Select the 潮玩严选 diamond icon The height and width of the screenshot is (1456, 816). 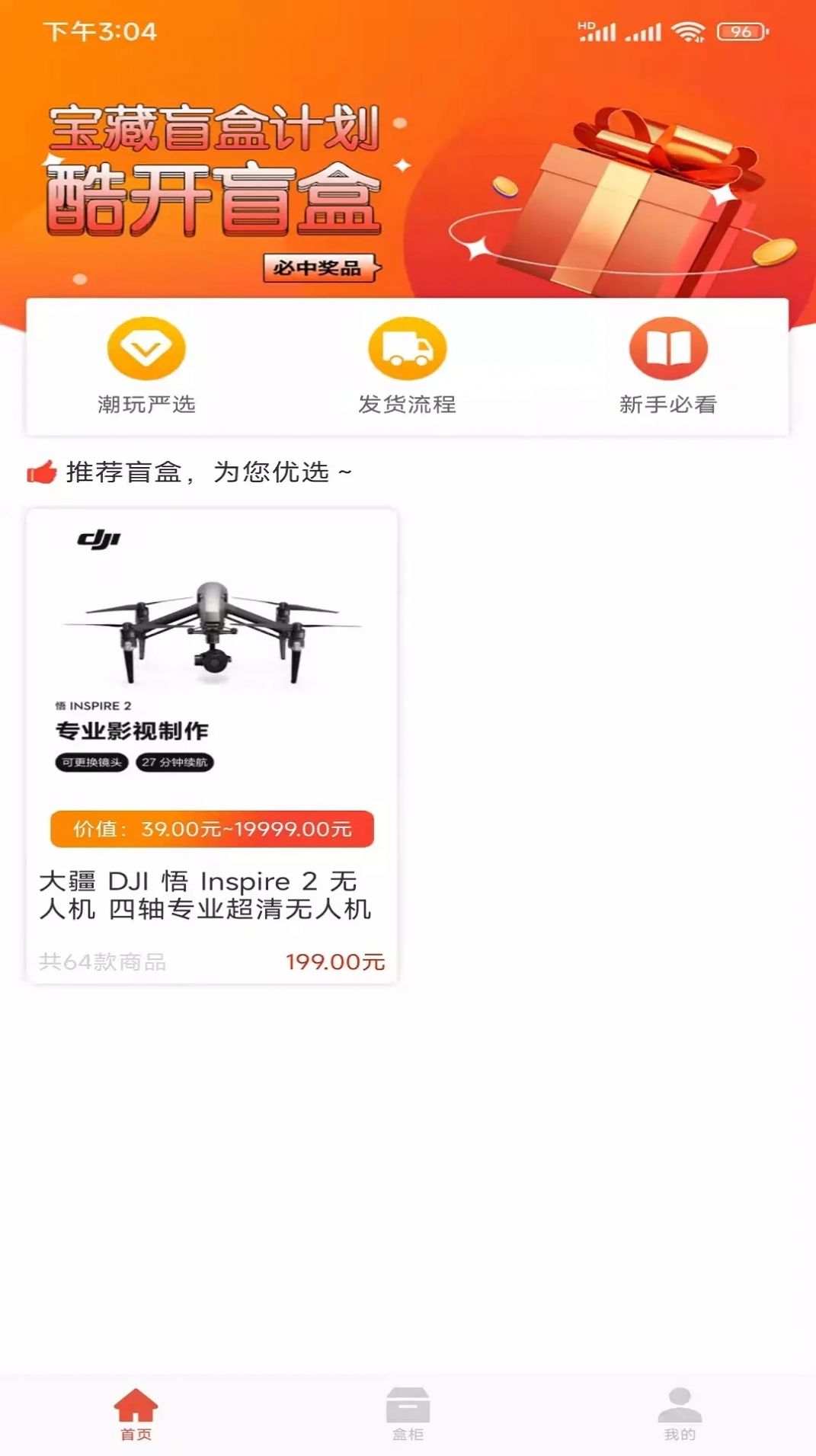tap(147, 349)
